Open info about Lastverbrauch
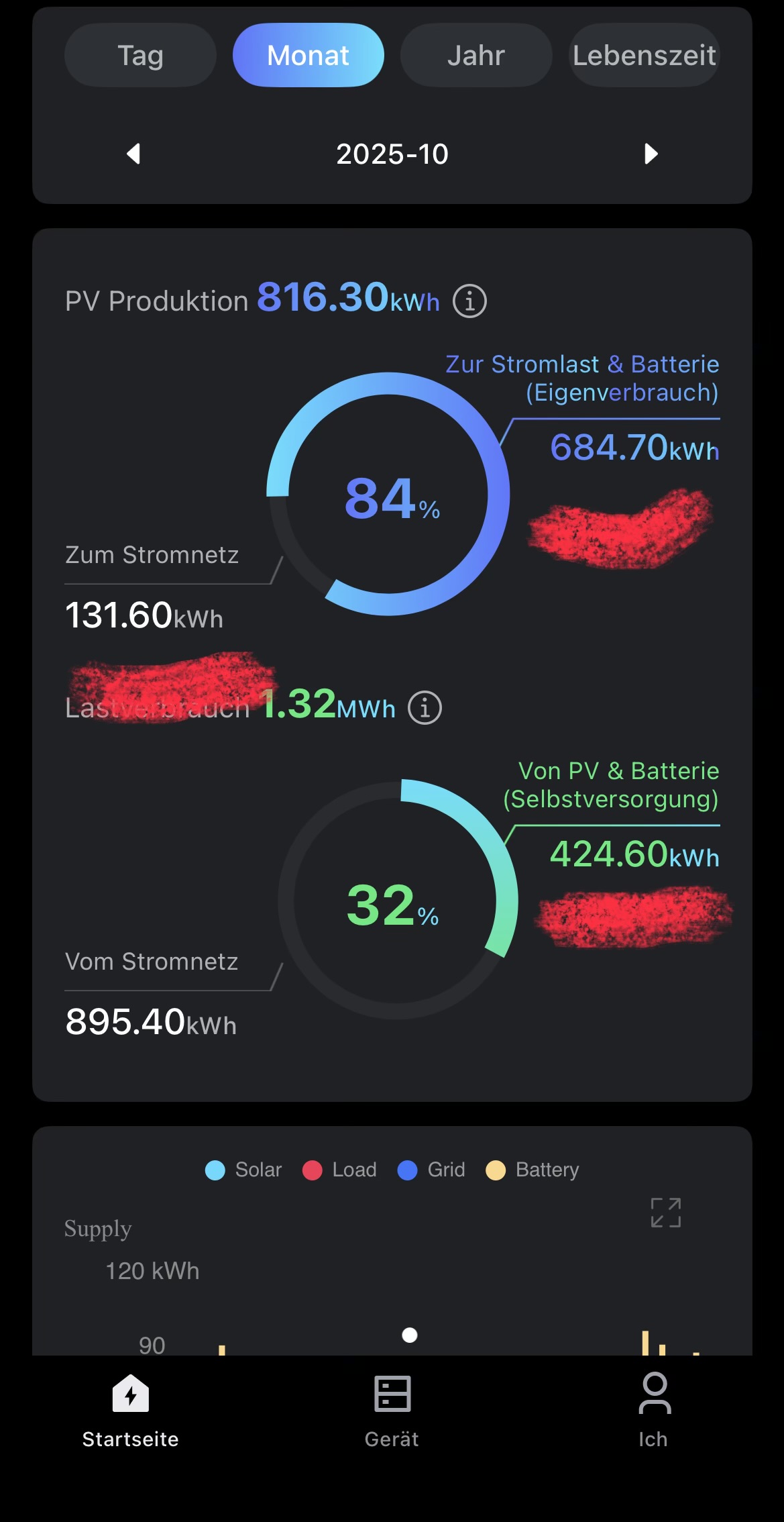Viewport: 784px width, 1522px height. [x=425, y=707]
